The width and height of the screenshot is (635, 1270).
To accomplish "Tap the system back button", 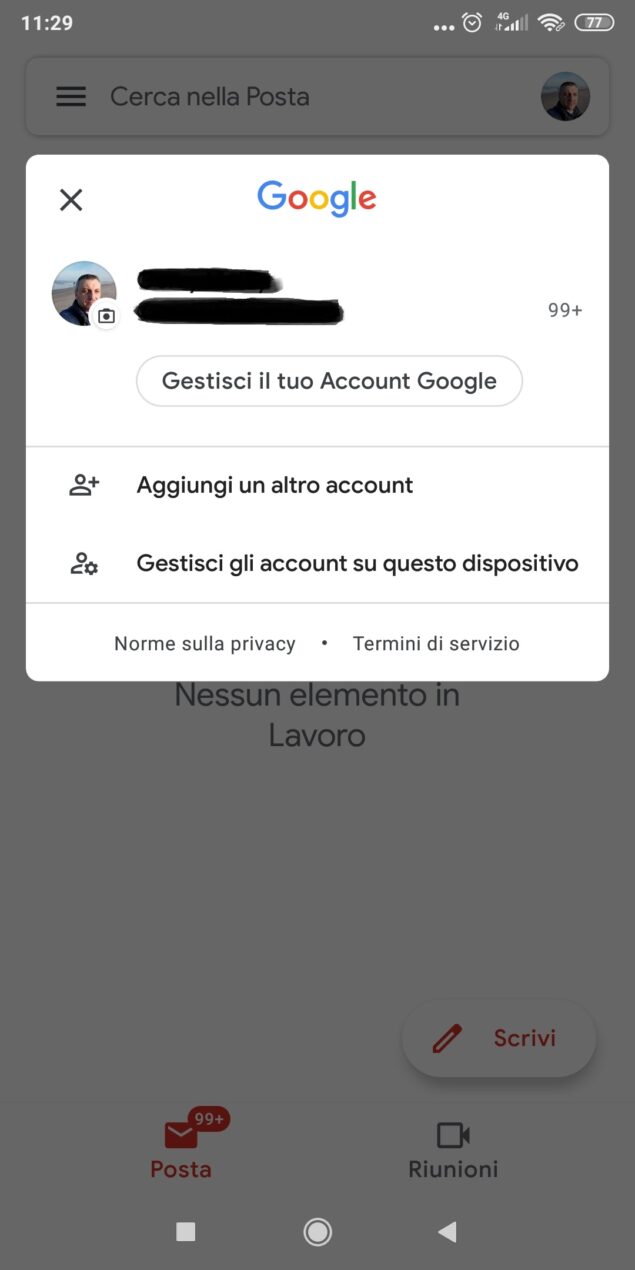I will tap(447, 1232).
